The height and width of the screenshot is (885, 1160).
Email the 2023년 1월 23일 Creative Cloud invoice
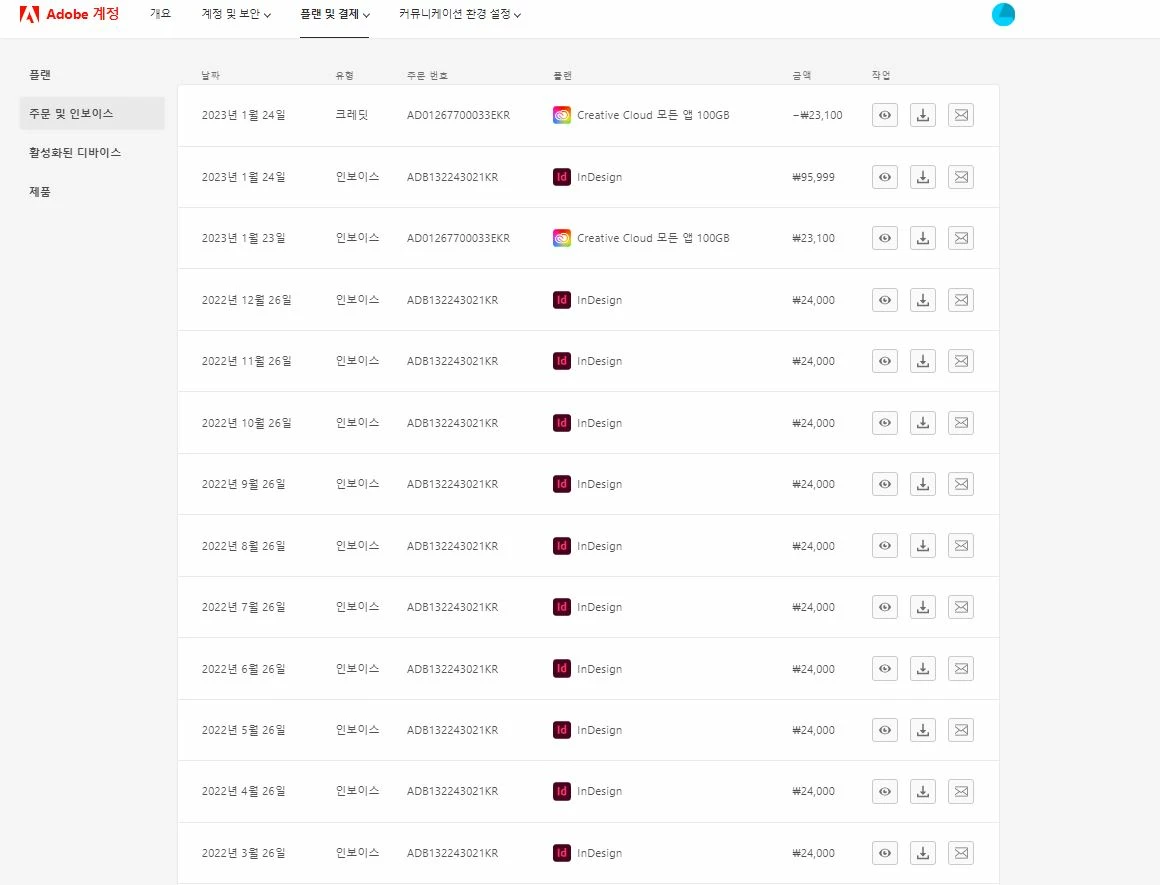click(961, 238)
